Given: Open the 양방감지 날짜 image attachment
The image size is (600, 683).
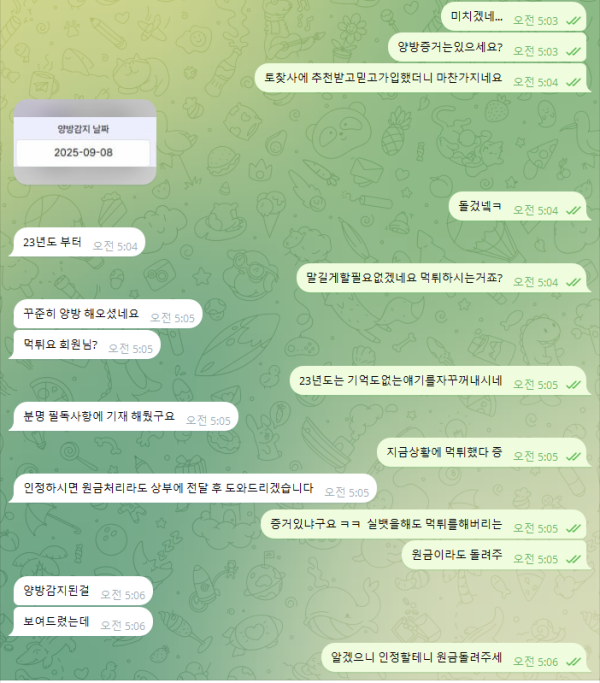Looking at the screenshot, I should tap(84, 142).
